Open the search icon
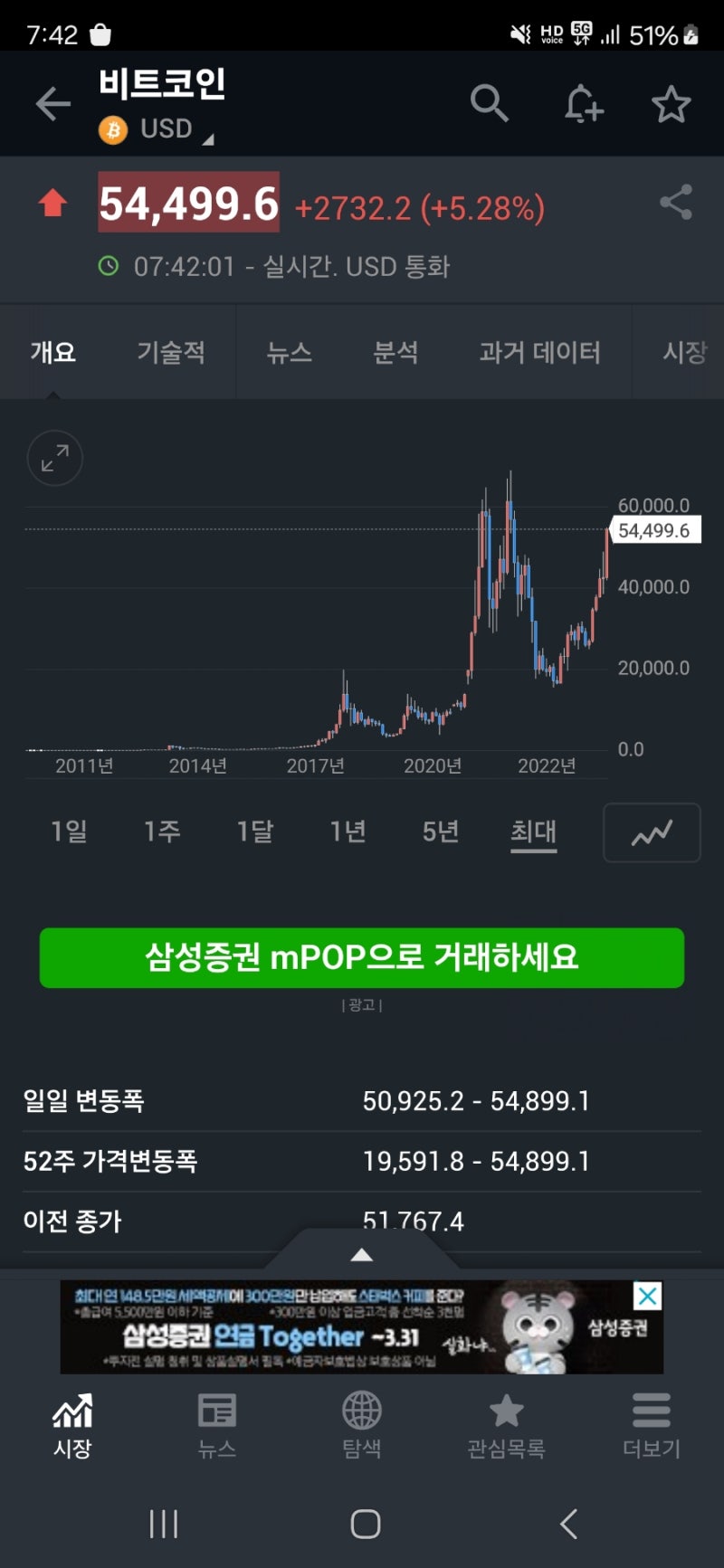Image resolution: width=724 pixels, height=1568 pixels. pyautogui.click(x=491, y=103)
